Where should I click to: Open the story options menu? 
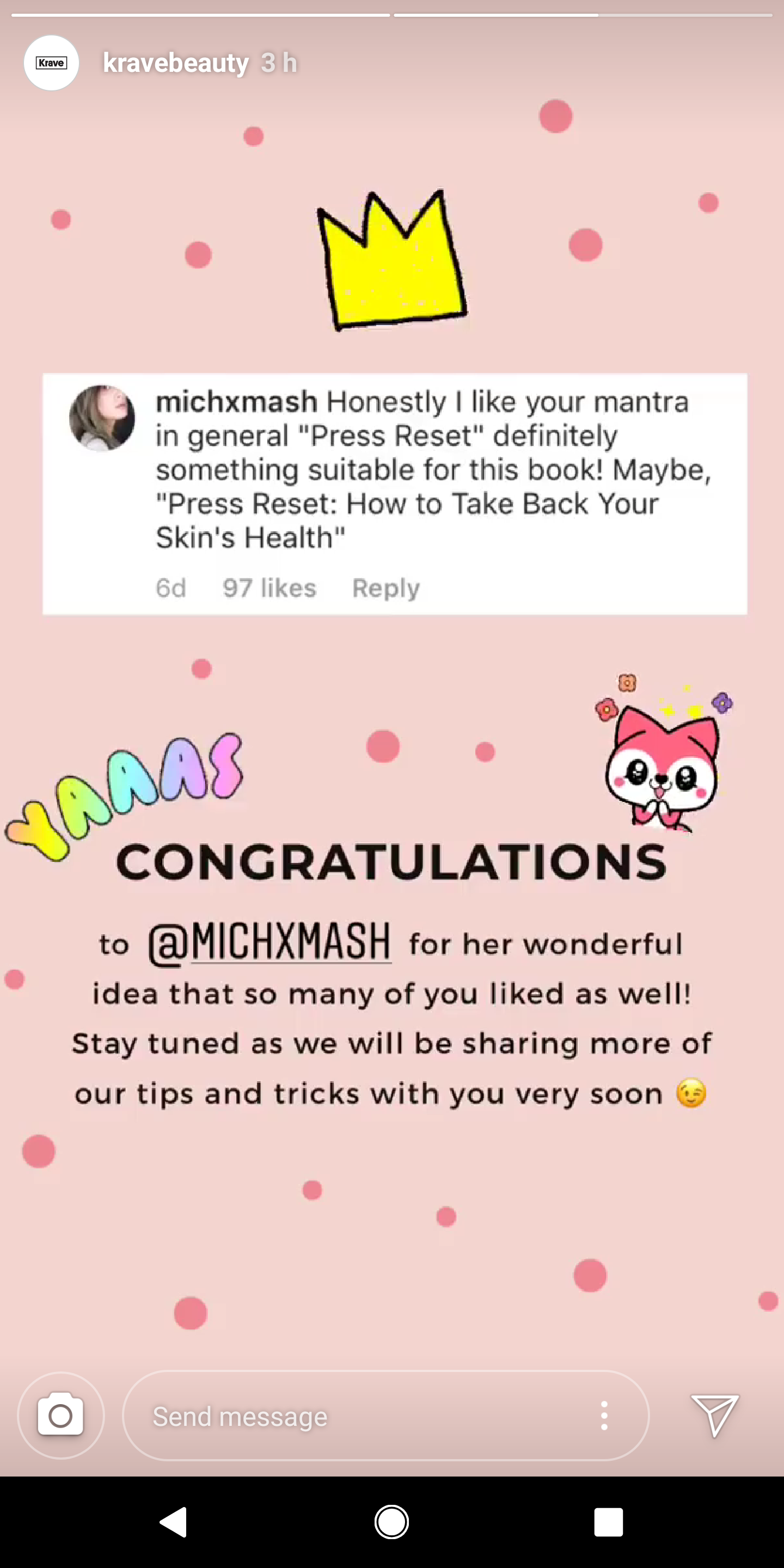coord(604,1416)
